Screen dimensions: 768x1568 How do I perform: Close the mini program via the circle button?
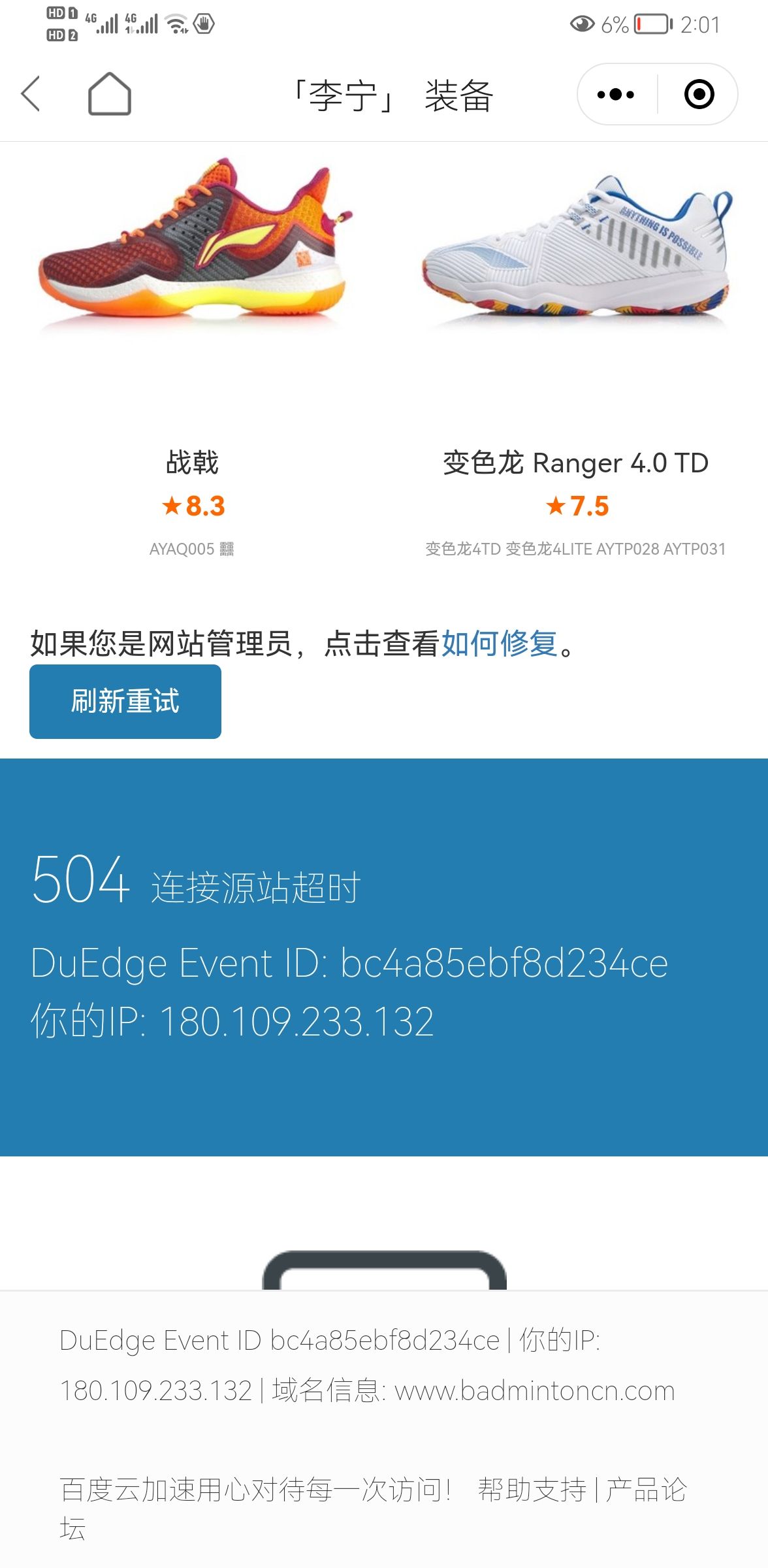699,95
